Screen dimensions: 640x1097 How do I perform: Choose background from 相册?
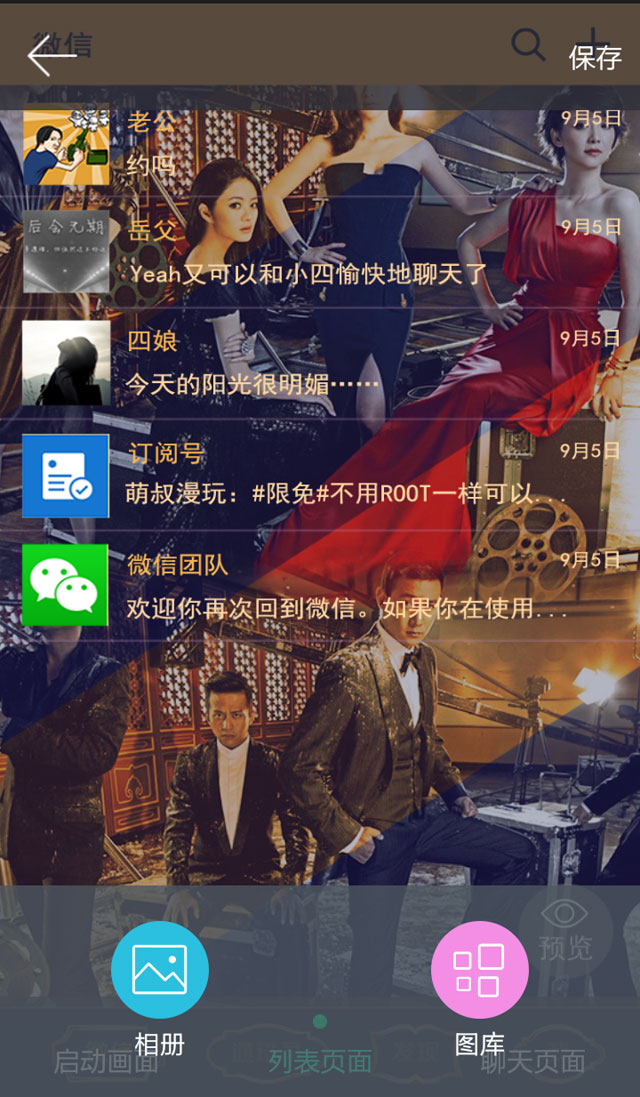[160, 970]
